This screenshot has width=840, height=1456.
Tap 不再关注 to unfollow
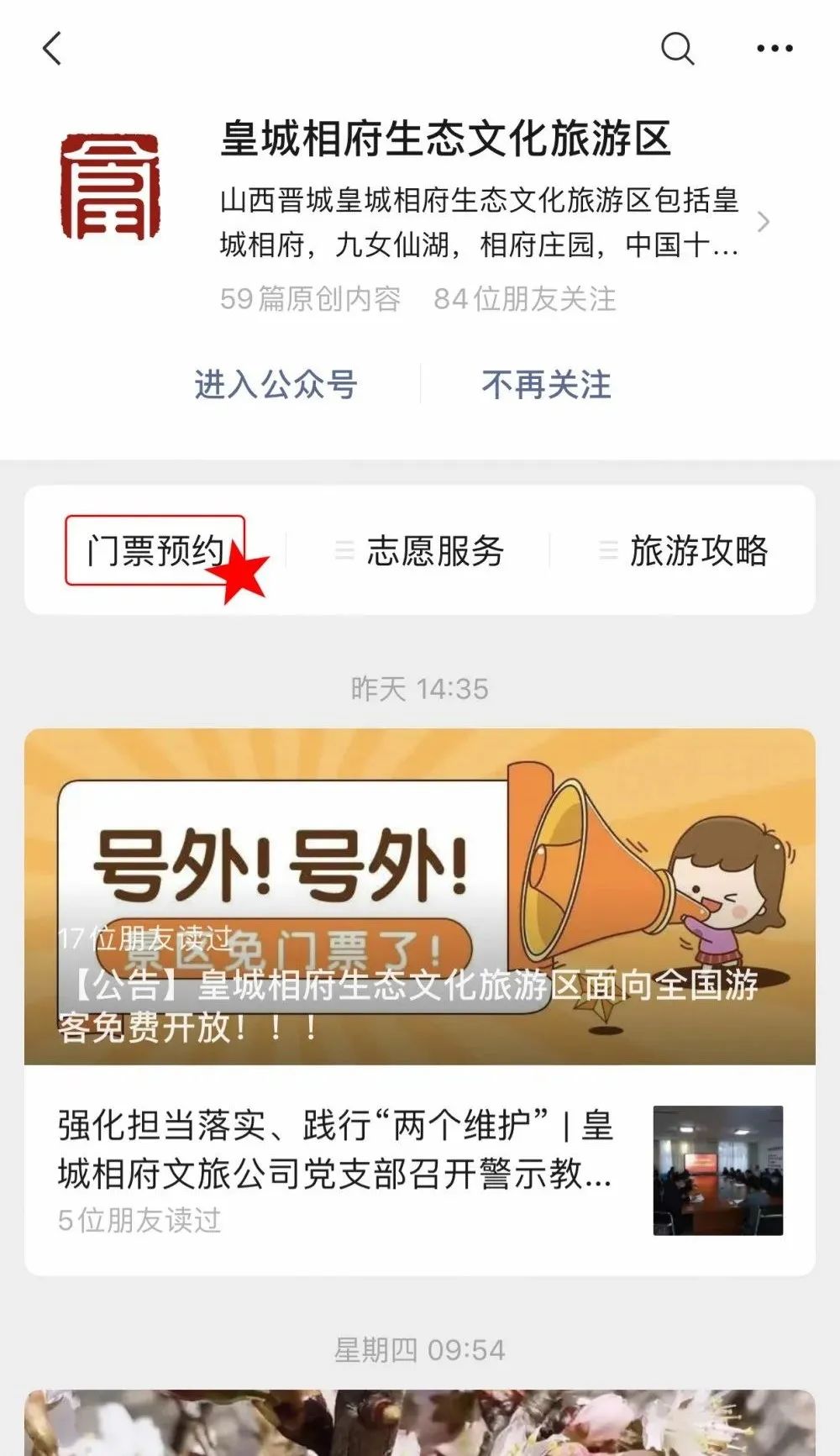(547, 385)
